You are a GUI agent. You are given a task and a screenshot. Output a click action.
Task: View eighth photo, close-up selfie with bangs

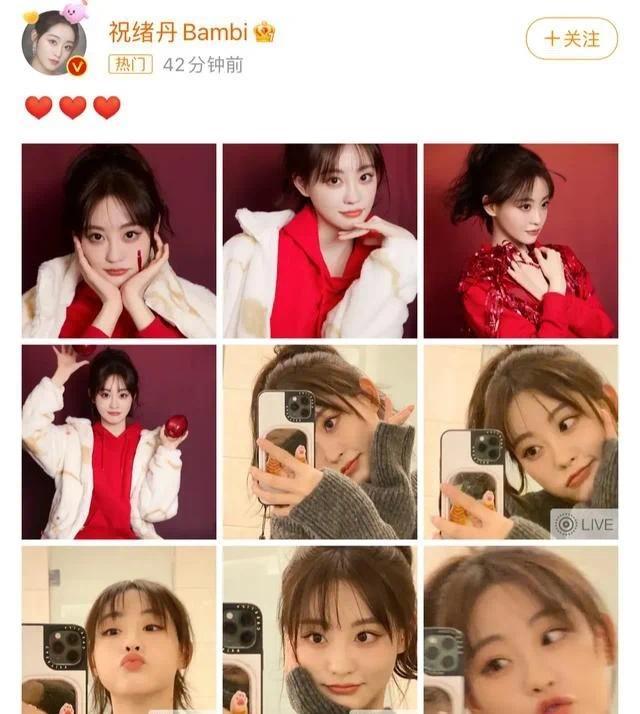(320, 630)
